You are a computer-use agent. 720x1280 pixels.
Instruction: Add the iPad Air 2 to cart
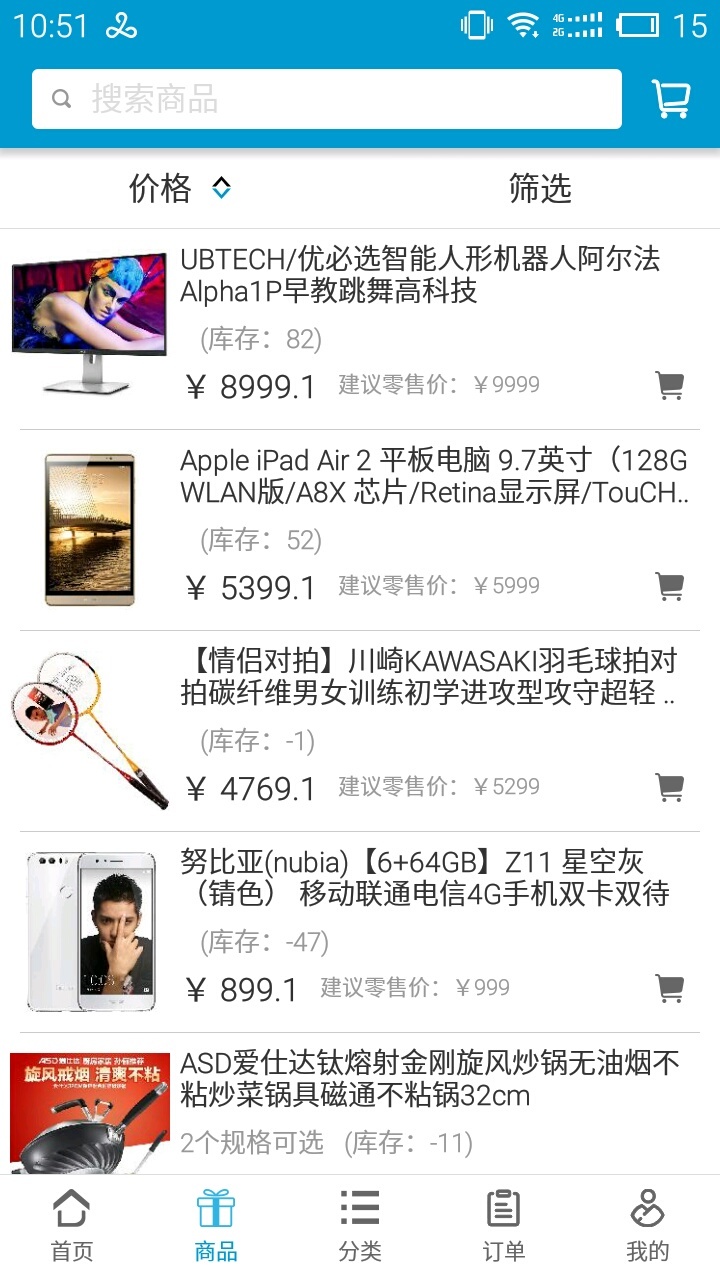(x=669, y=587)
